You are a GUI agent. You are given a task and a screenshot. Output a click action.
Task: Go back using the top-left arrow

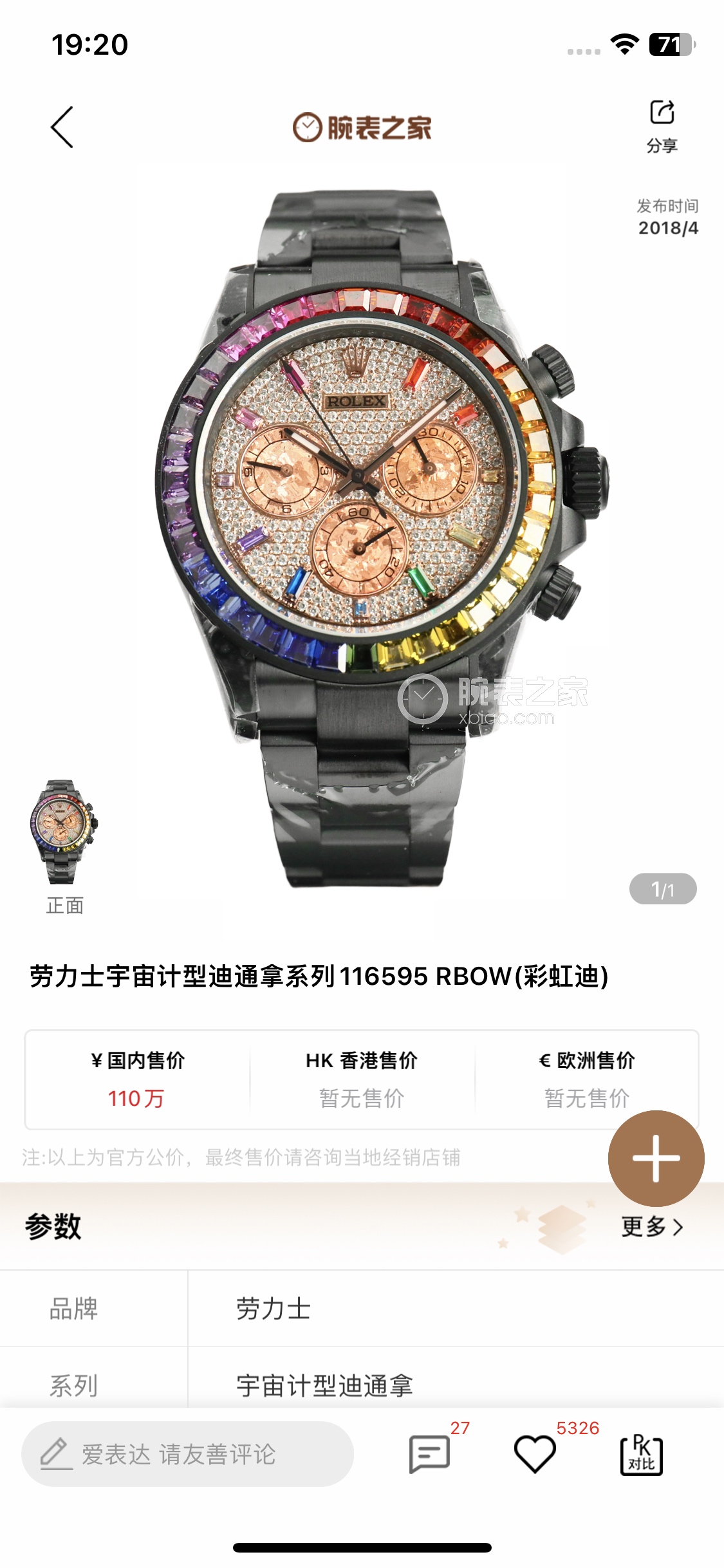[x=62, y=127]
